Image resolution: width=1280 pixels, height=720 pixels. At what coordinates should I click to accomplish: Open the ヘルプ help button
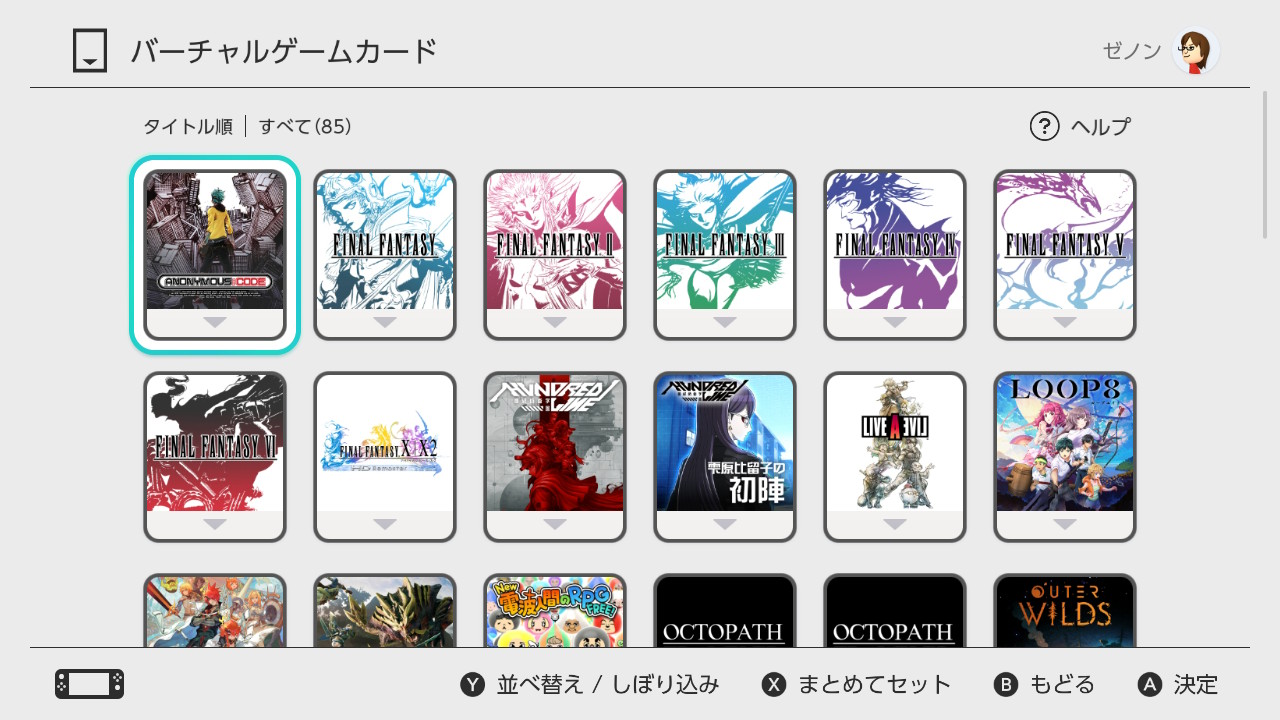tap(1081, 127)
